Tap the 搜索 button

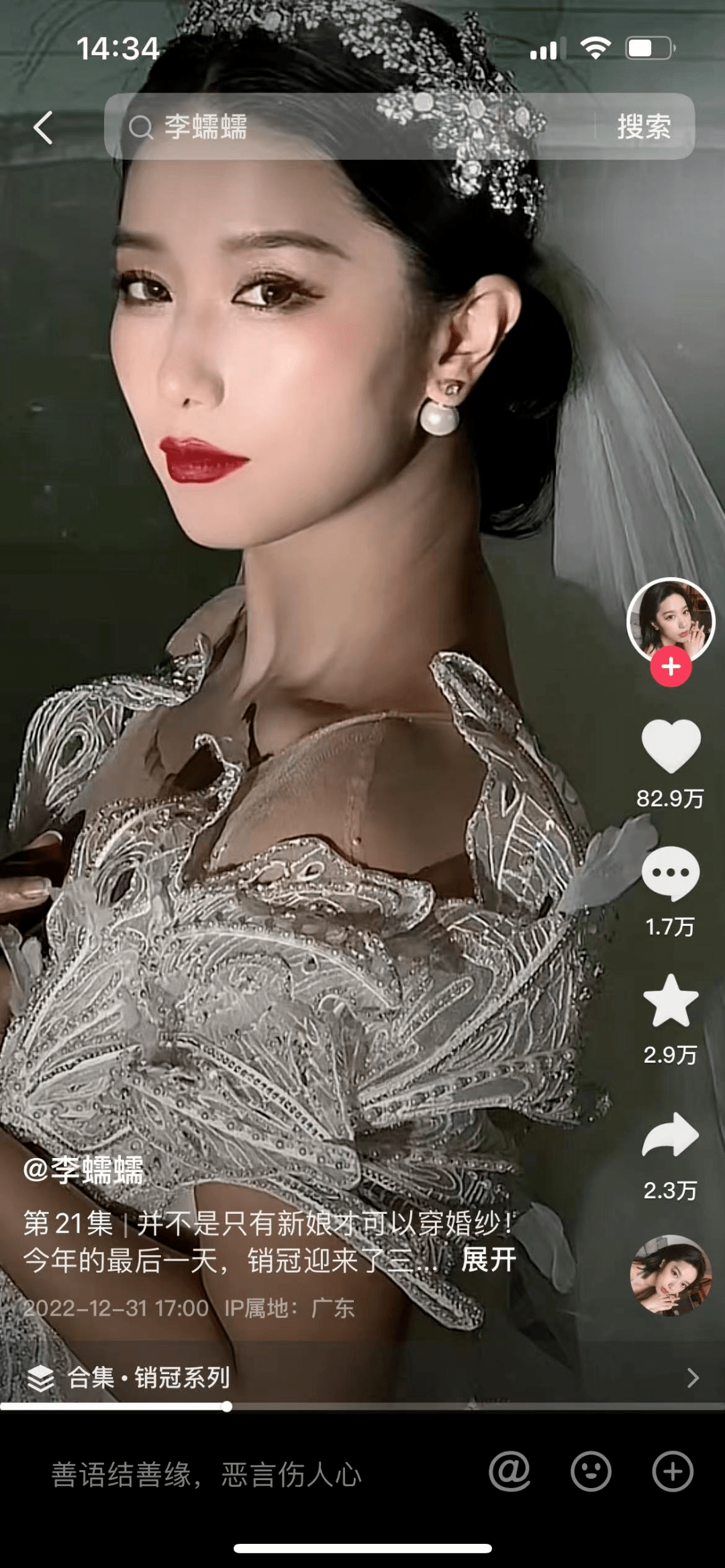pos(643,127)
